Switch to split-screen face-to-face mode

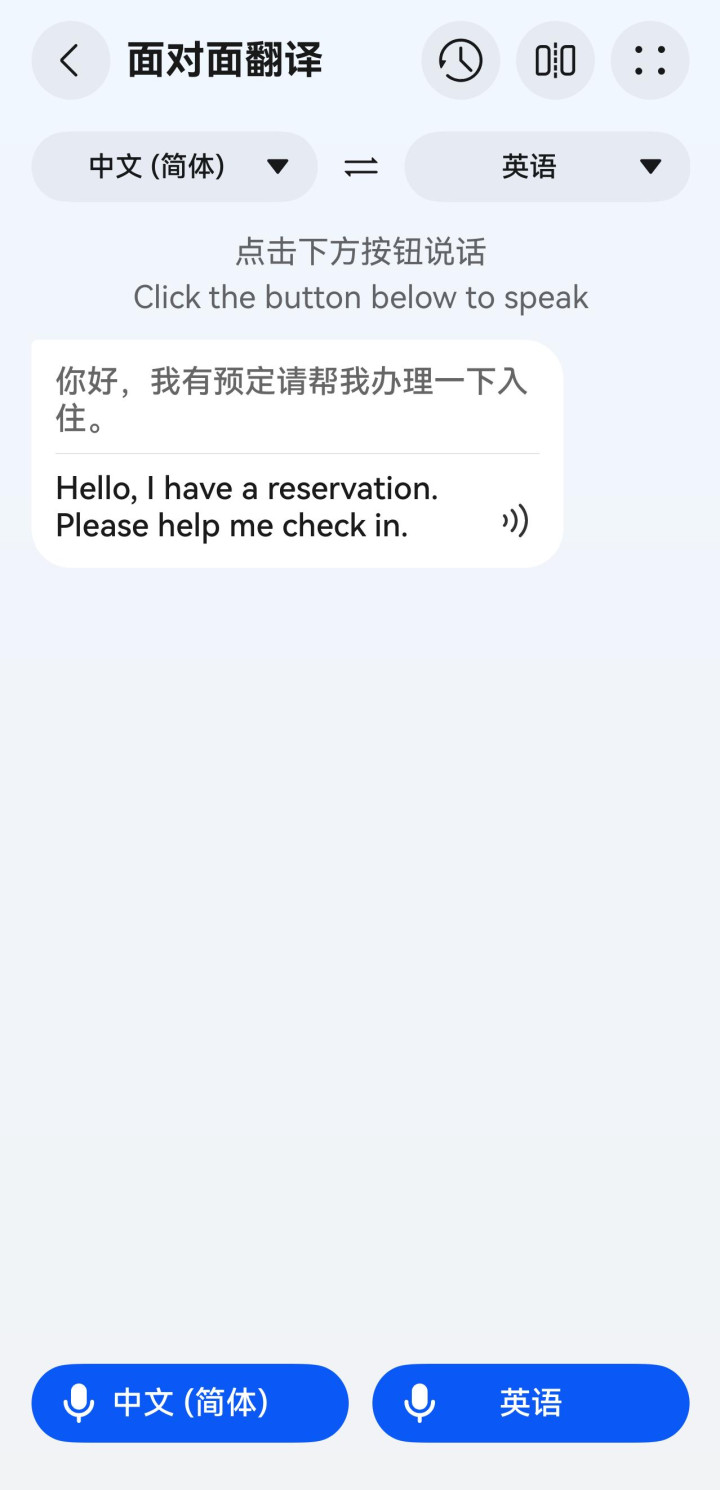click(x=555, y=61)
